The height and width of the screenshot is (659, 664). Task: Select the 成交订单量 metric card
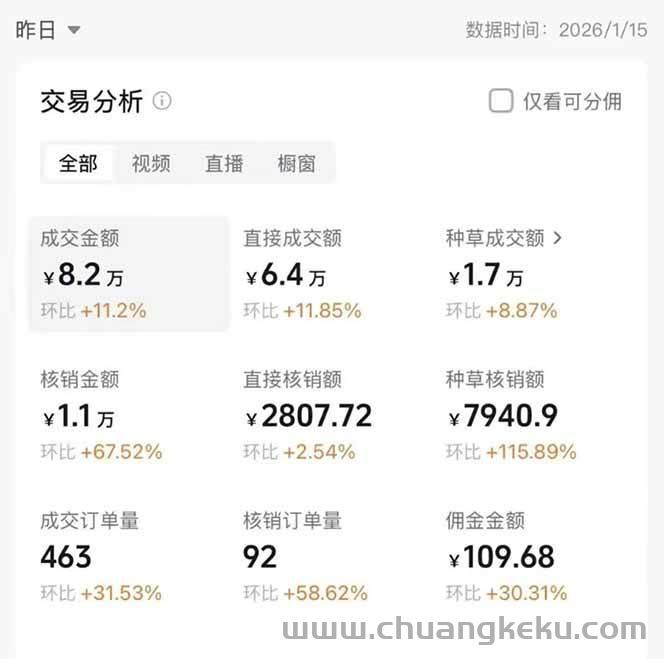(x=128, y=556)
